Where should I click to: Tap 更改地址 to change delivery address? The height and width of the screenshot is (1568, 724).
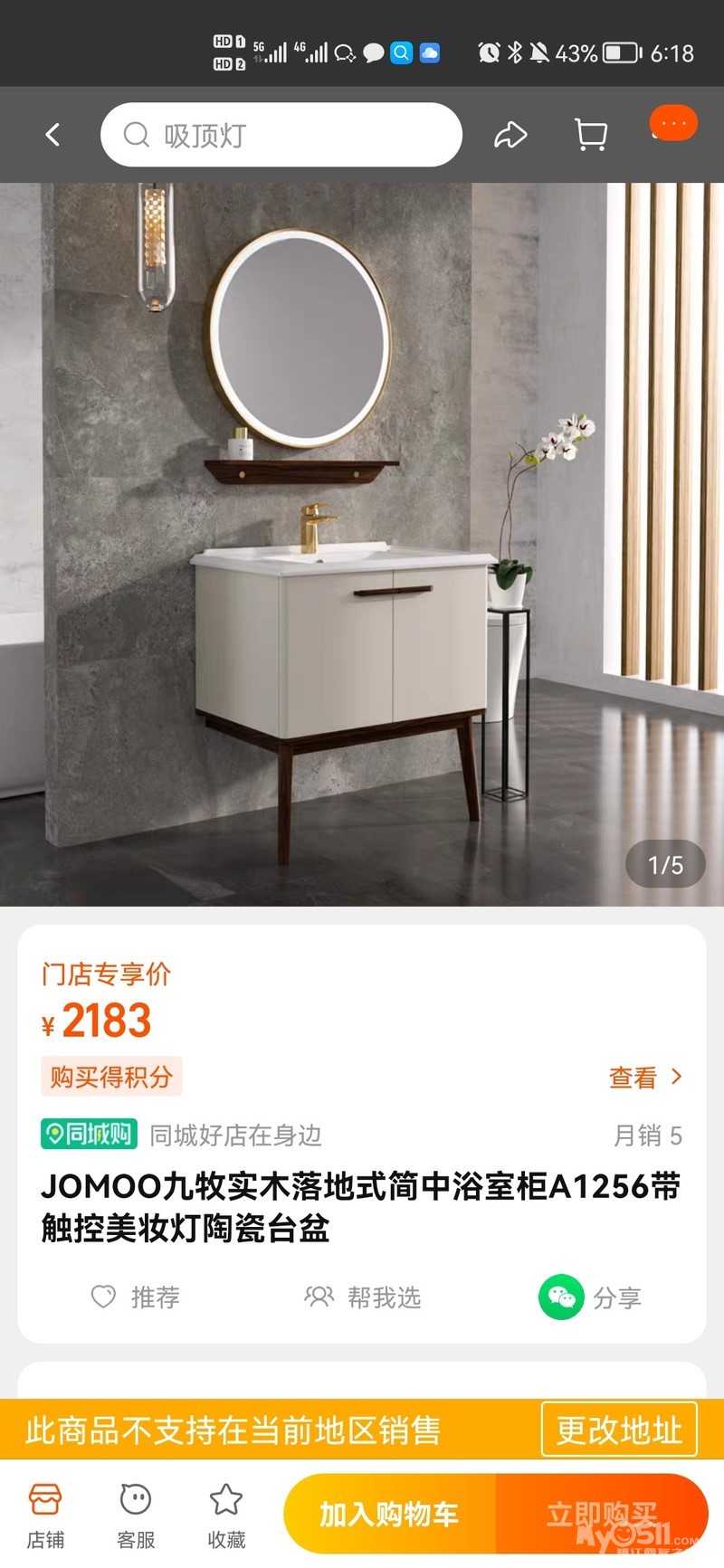[x=619, y=1430]
